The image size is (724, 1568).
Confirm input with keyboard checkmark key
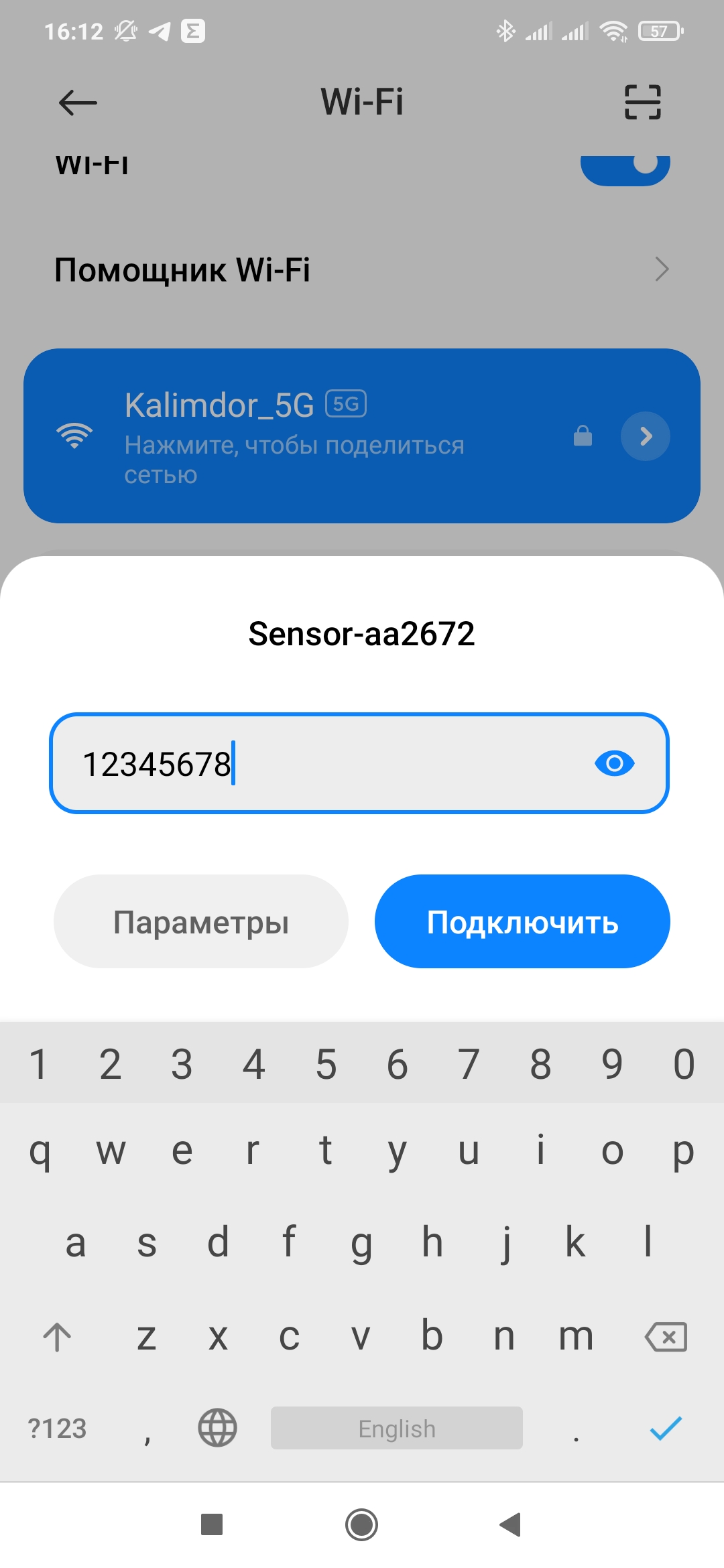point(666,1428)
